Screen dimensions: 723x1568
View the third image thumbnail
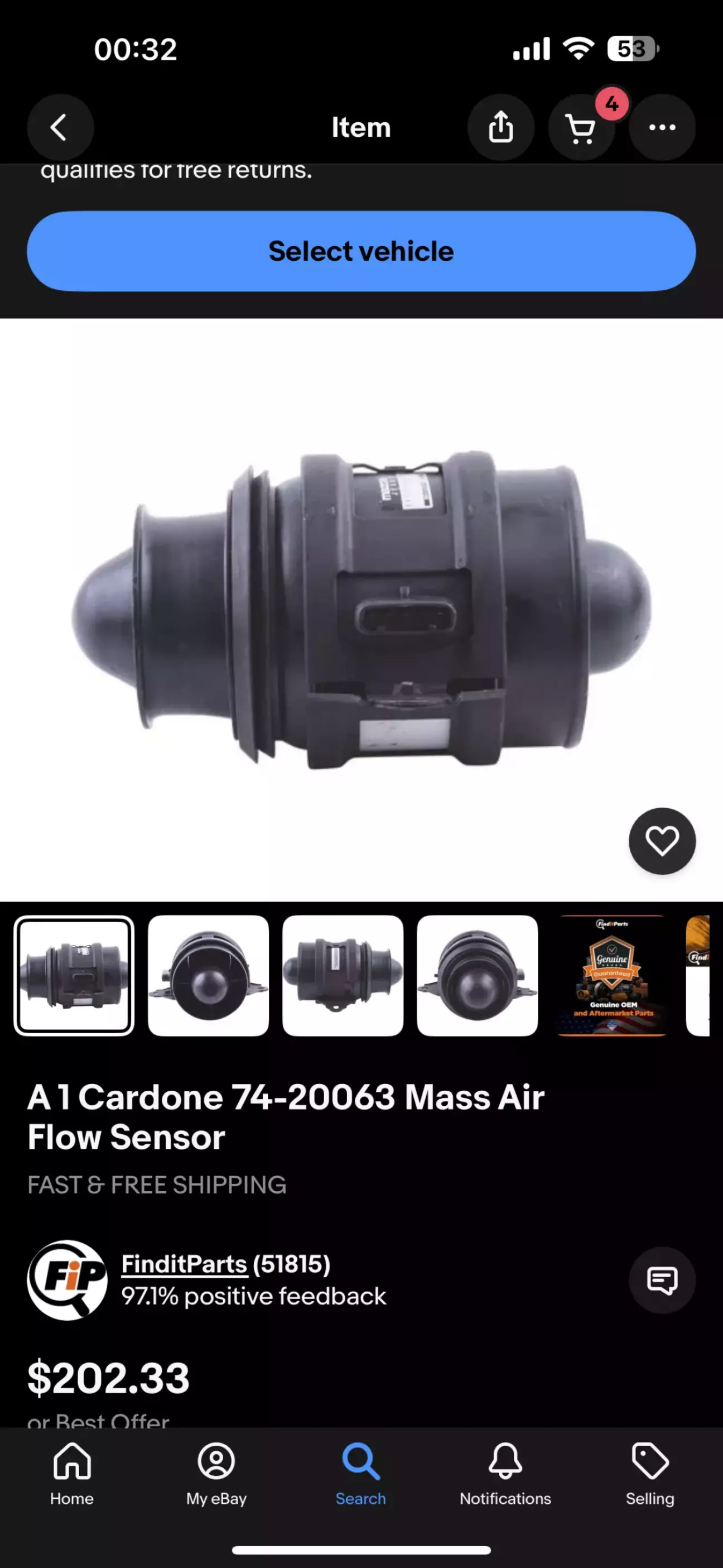click(x=343, y=976)
